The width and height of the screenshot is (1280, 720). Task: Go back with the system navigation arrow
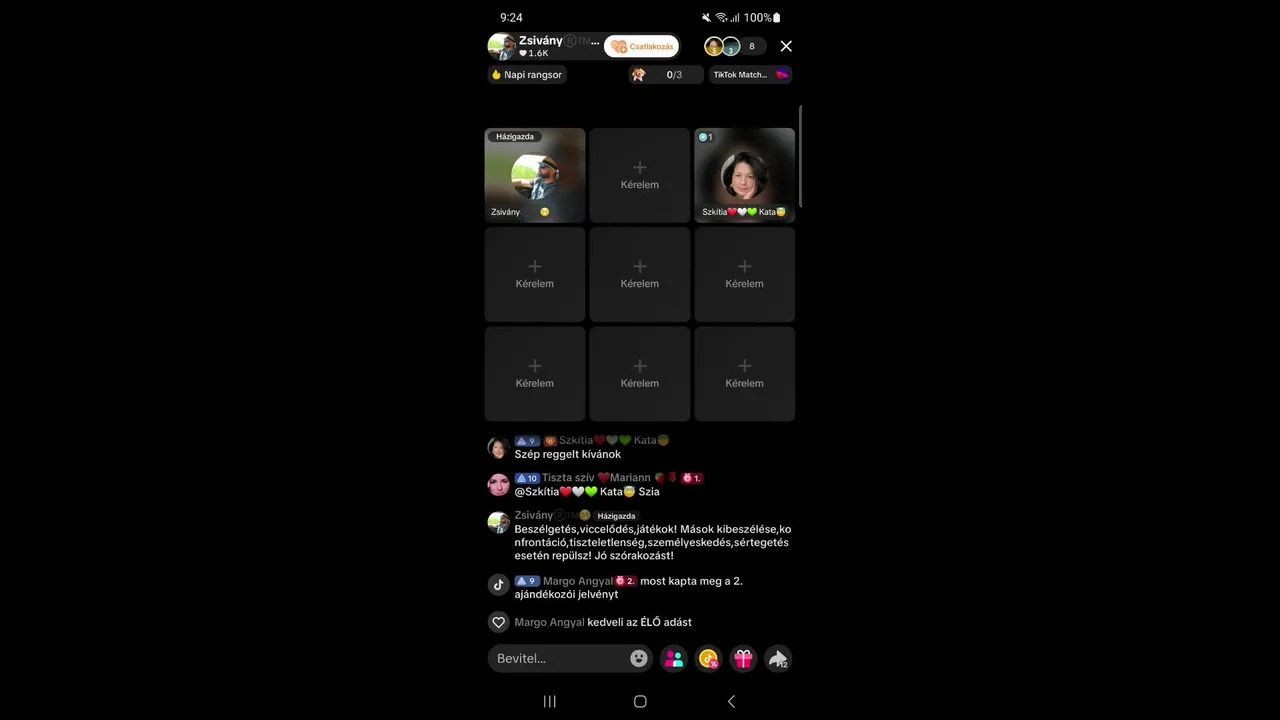point(731,702)
